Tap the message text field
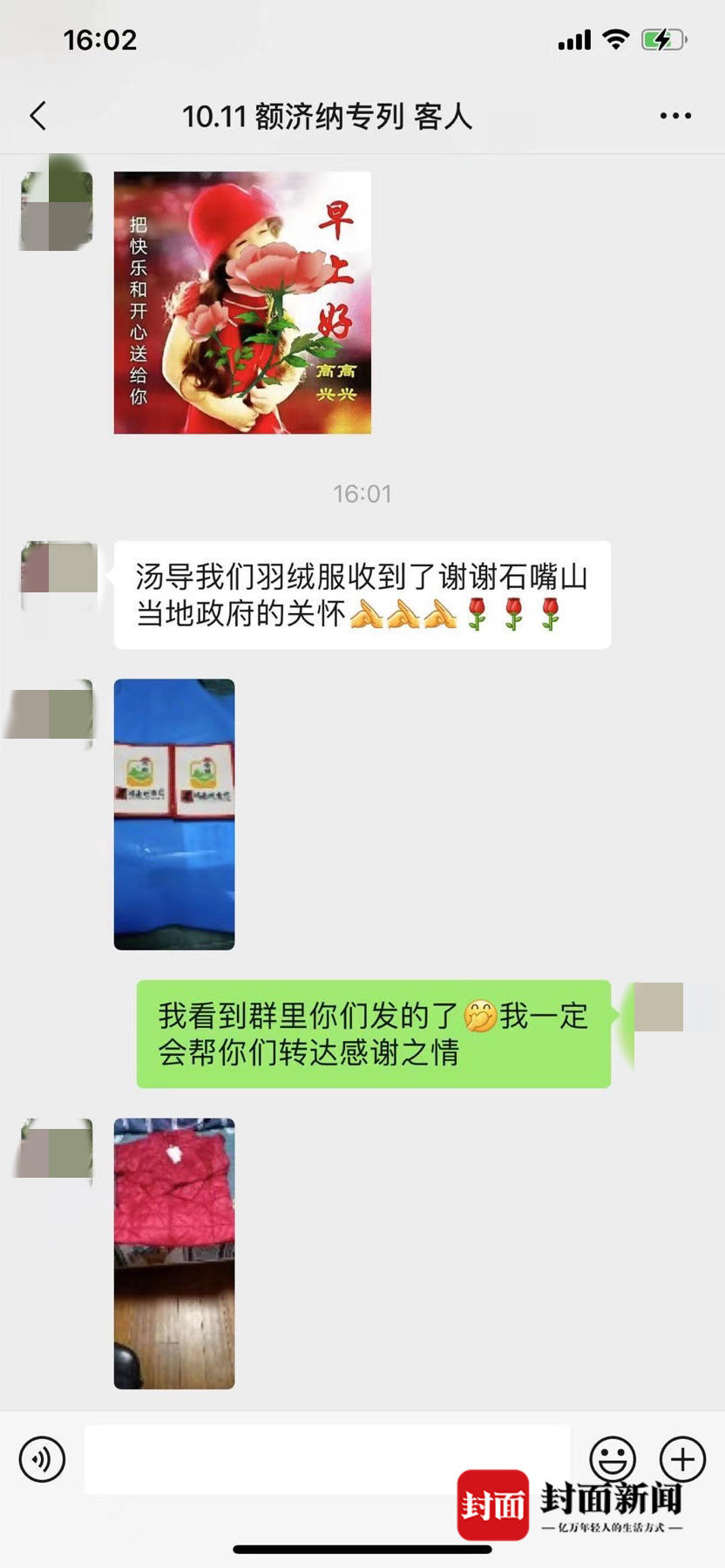Image resolution: width=725 pixels, height=1568 pixels. pyautogui.click(x=327, y=1459)
